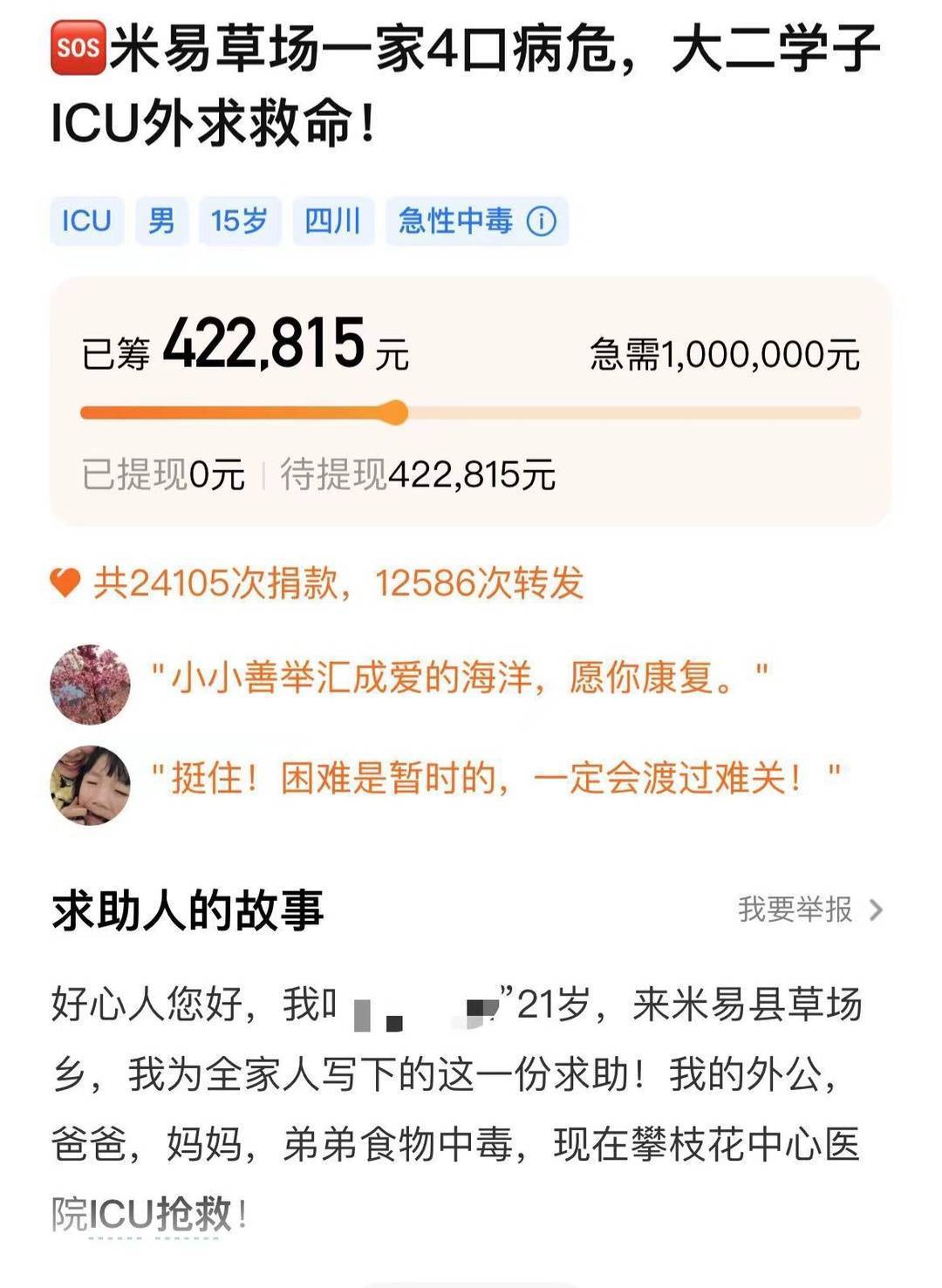
Task: Tap the info icon on 急性中毒 tag
Action: pos(541,221)
